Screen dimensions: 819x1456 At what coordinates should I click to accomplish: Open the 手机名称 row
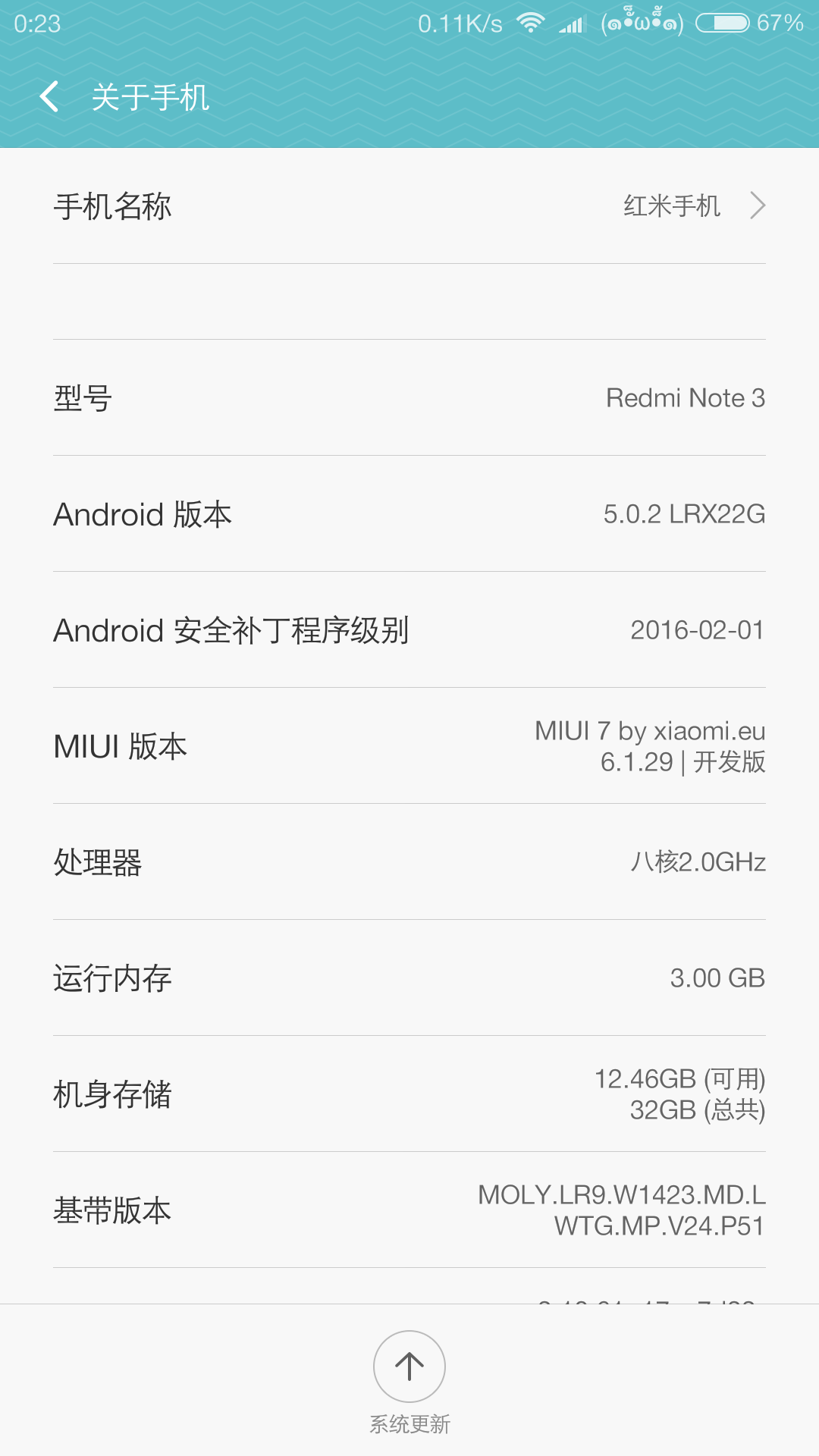click(x=409, y=206)
